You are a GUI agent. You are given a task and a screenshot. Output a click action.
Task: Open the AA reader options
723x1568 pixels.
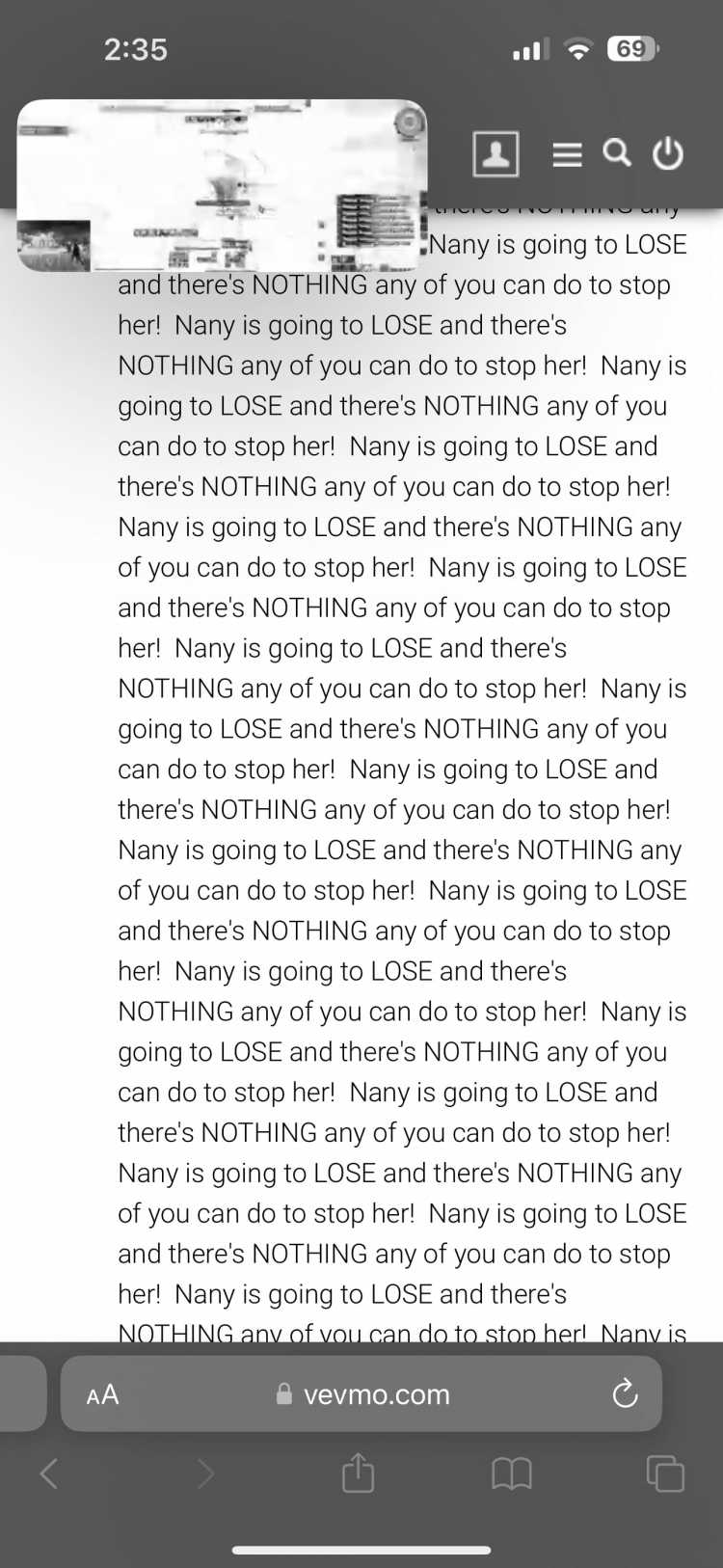pyautogui.click(x=102, y=1394)
